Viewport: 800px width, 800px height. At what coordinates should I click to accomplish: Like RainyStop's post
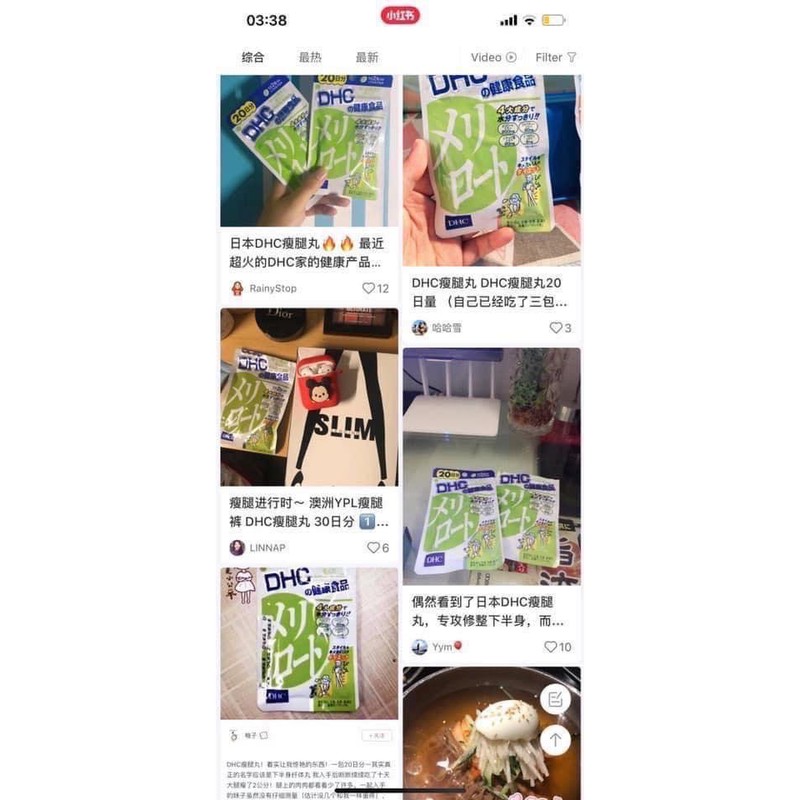375,288
